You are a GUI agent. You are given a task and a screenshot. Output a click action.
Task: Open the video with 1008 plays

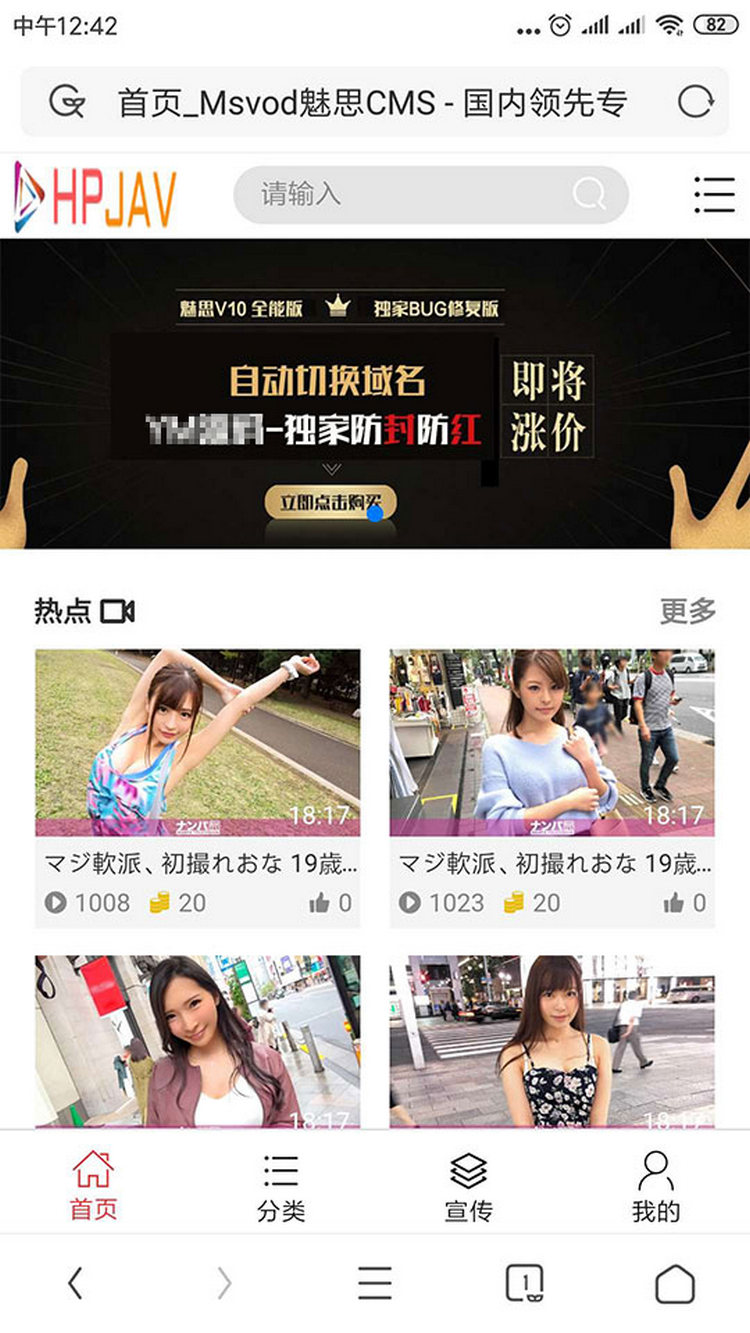coord(198,788)
